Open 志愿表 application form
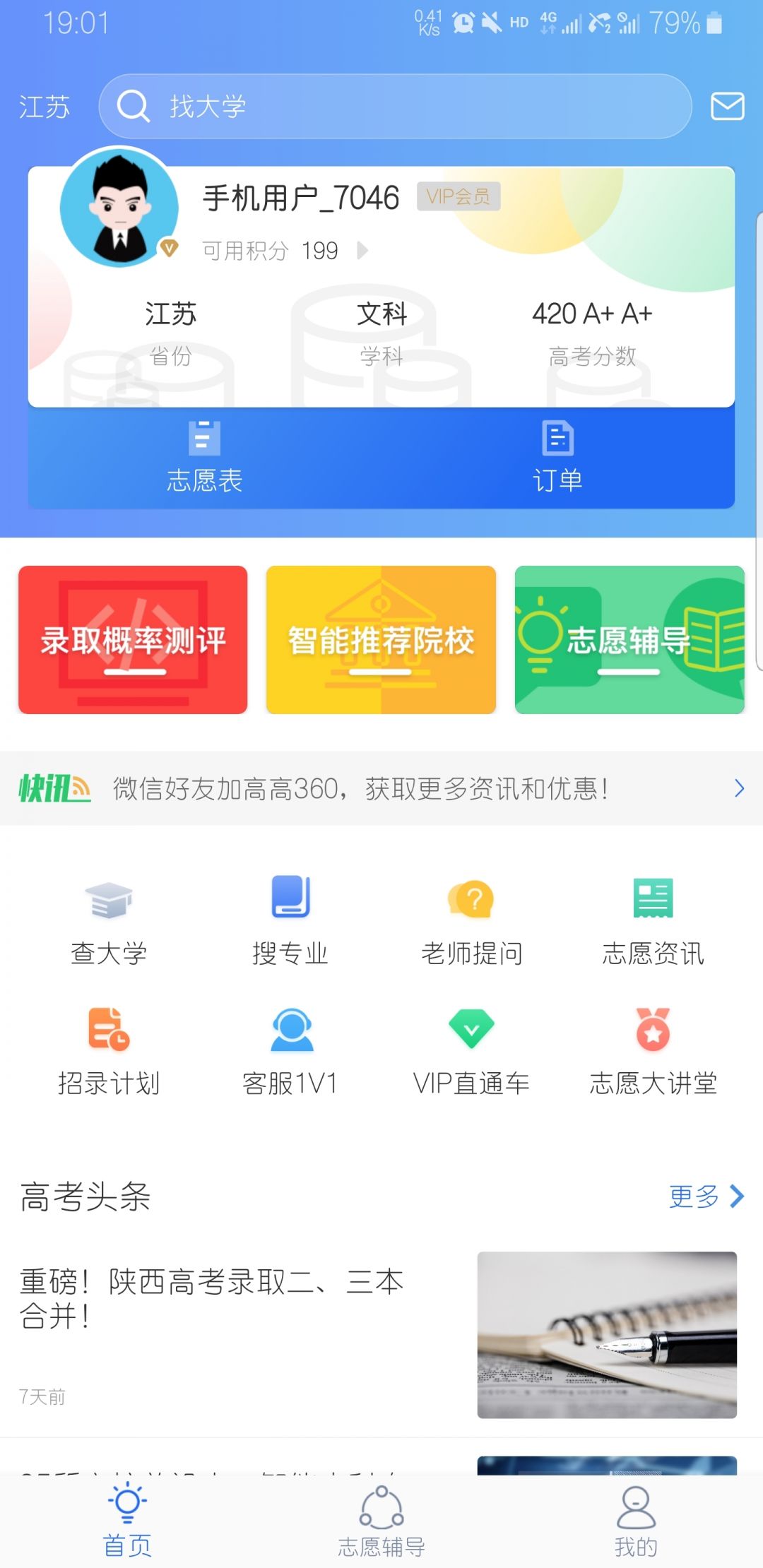The width and height of the screenshot is (763, 1568). coord(204,457)
